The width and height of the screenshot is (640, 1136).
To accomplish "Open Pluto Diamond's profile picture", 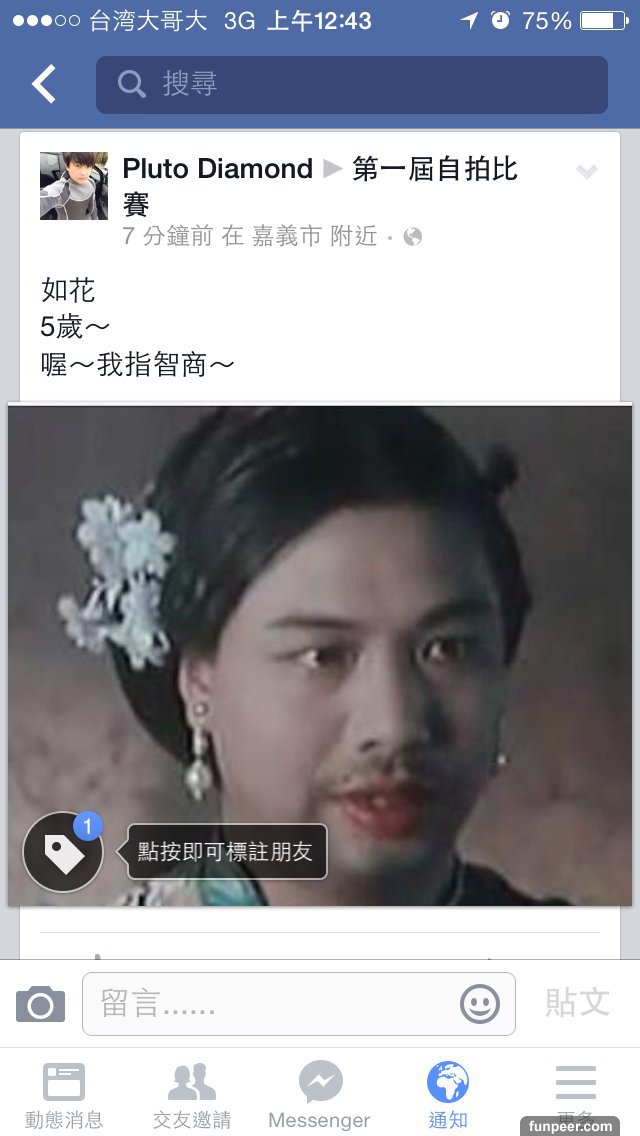I will [x=74, y=186].
